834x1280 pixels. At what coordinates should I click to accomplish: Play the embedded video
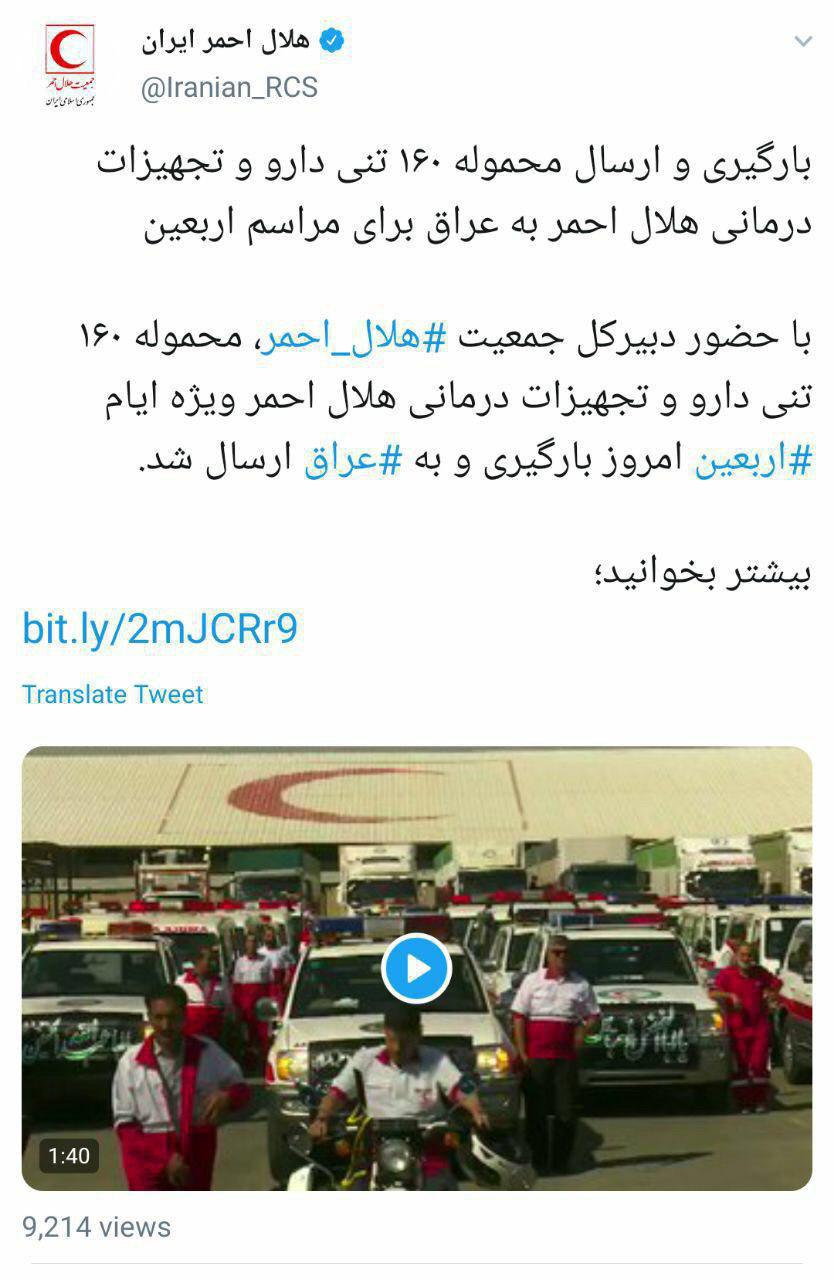[416, 968]
